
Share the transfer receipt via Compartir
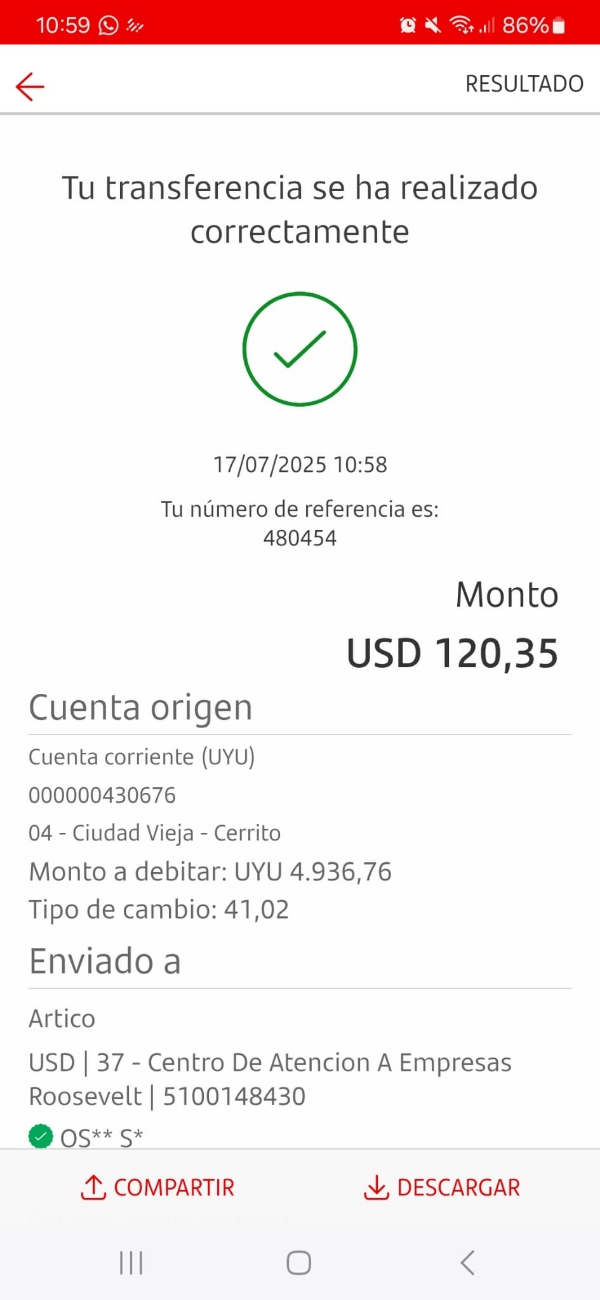click(158, 1188)
